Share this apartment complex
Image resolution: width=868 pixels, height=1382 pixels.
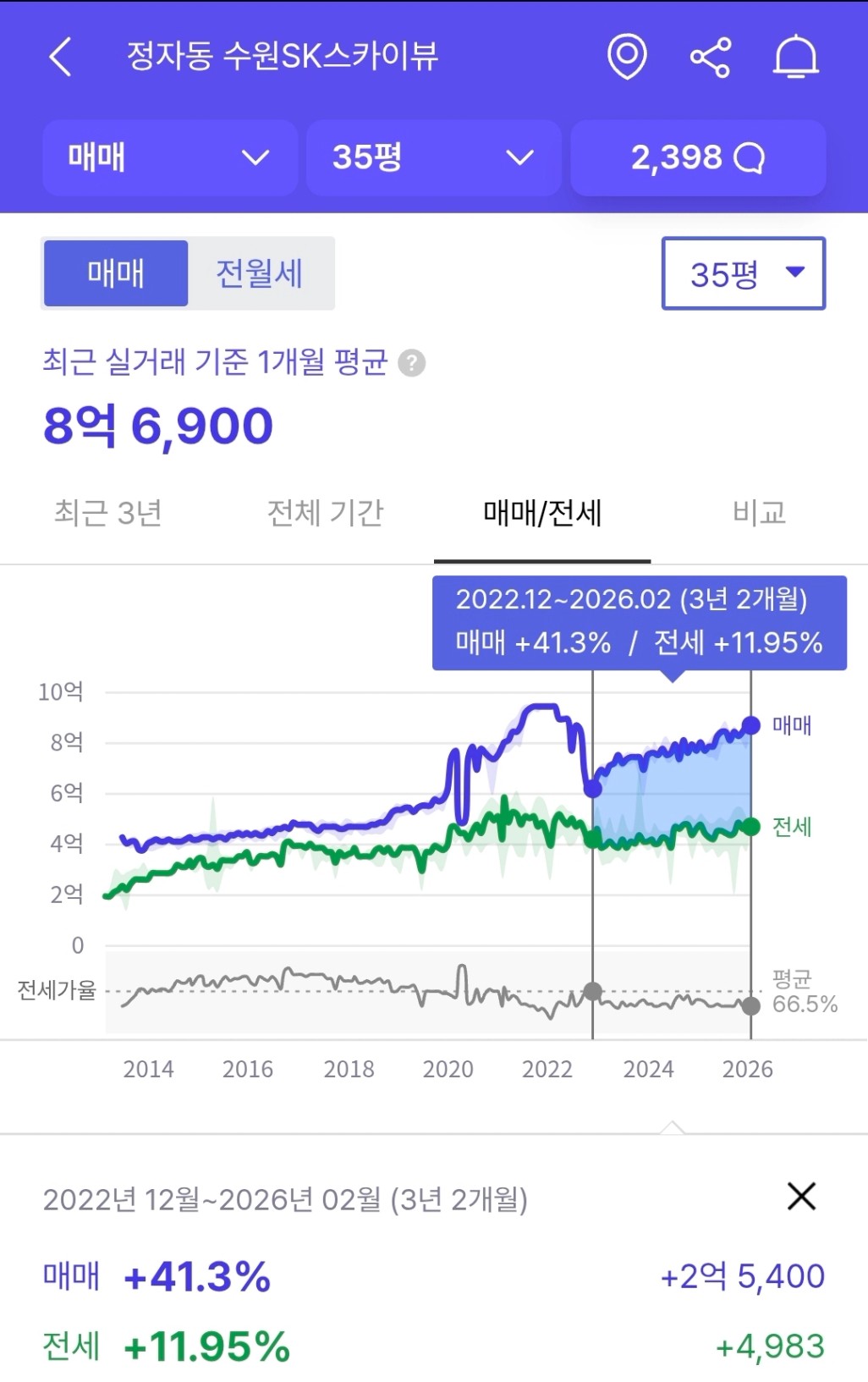pos(711,58)
